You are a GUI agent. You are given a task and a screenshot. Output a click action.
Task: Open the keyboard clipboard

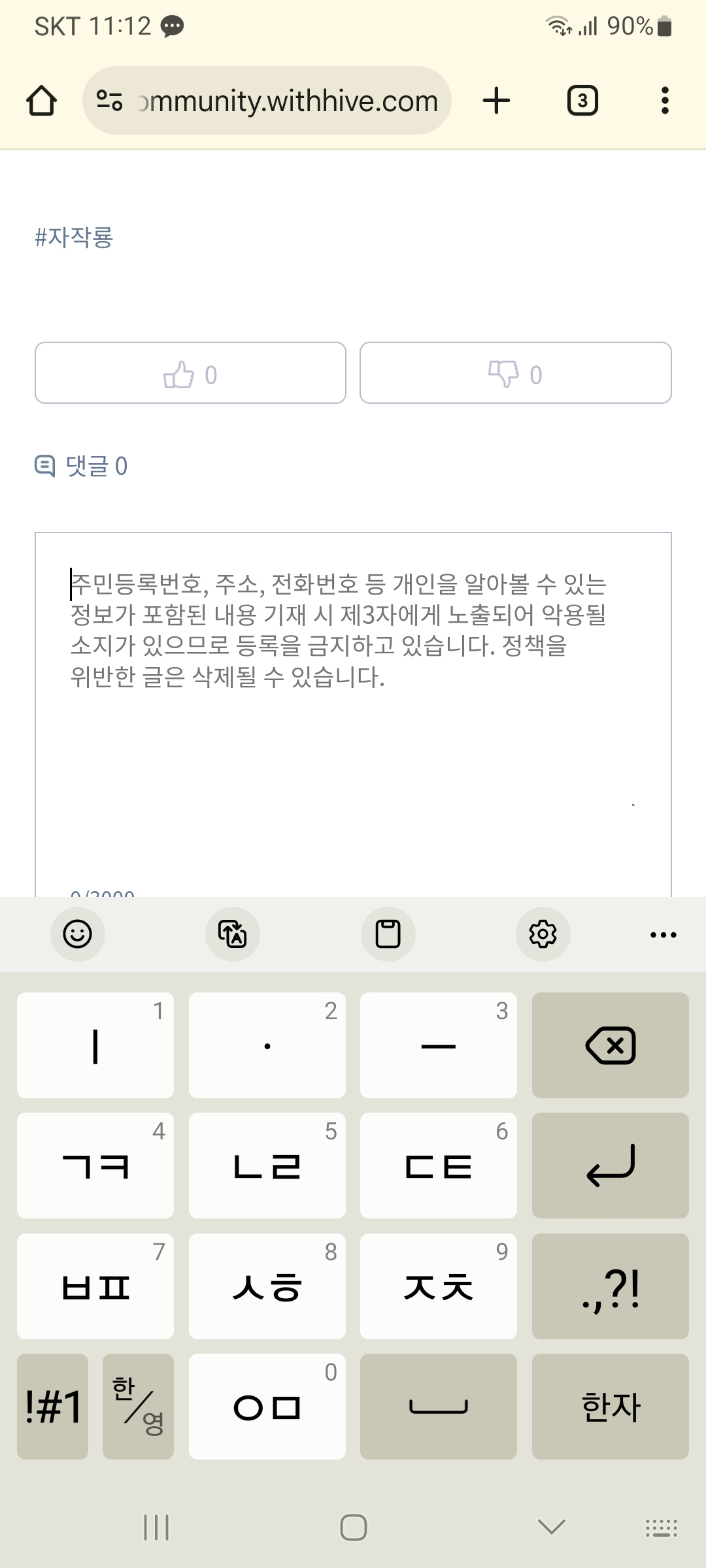(x=388, y=934)
